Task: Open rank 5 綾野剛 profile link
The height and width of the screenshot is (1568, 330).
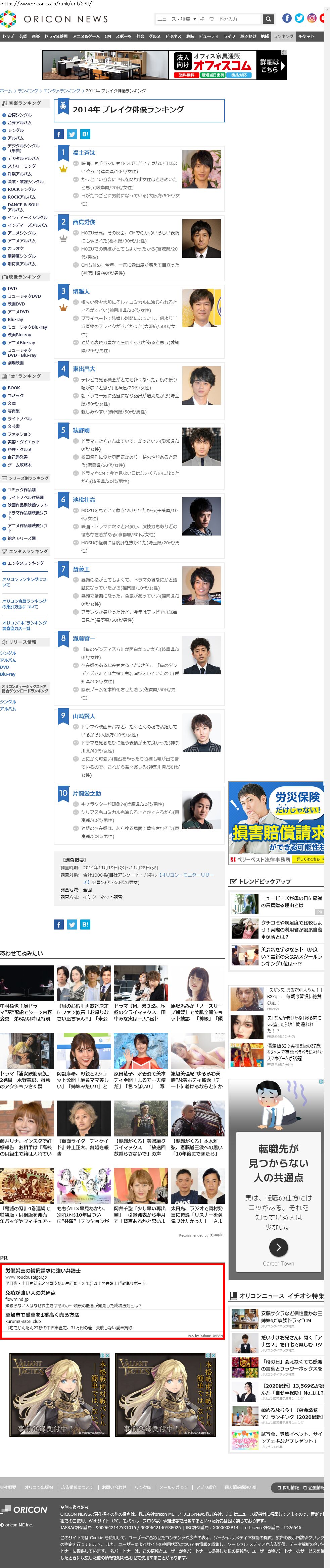Action: click(81, 430)
